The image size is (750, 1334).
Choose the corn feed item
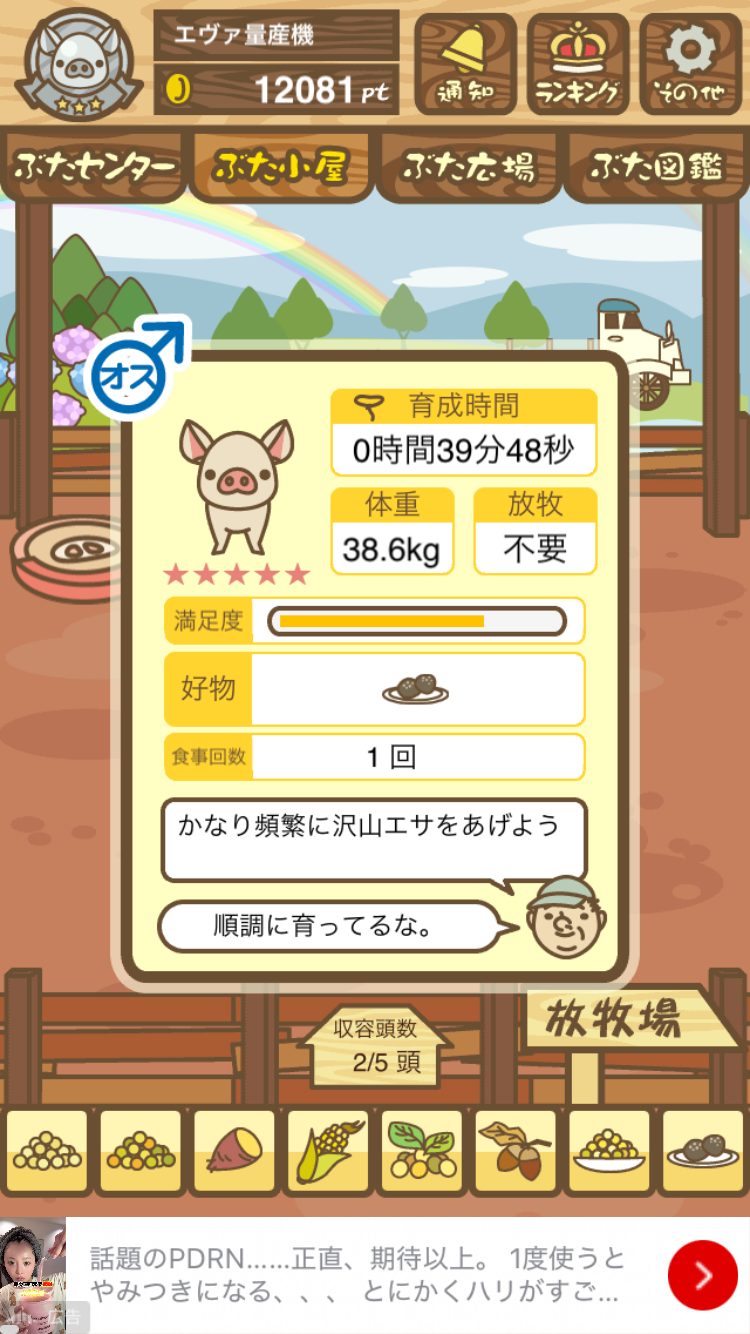tap(328, 1152)
